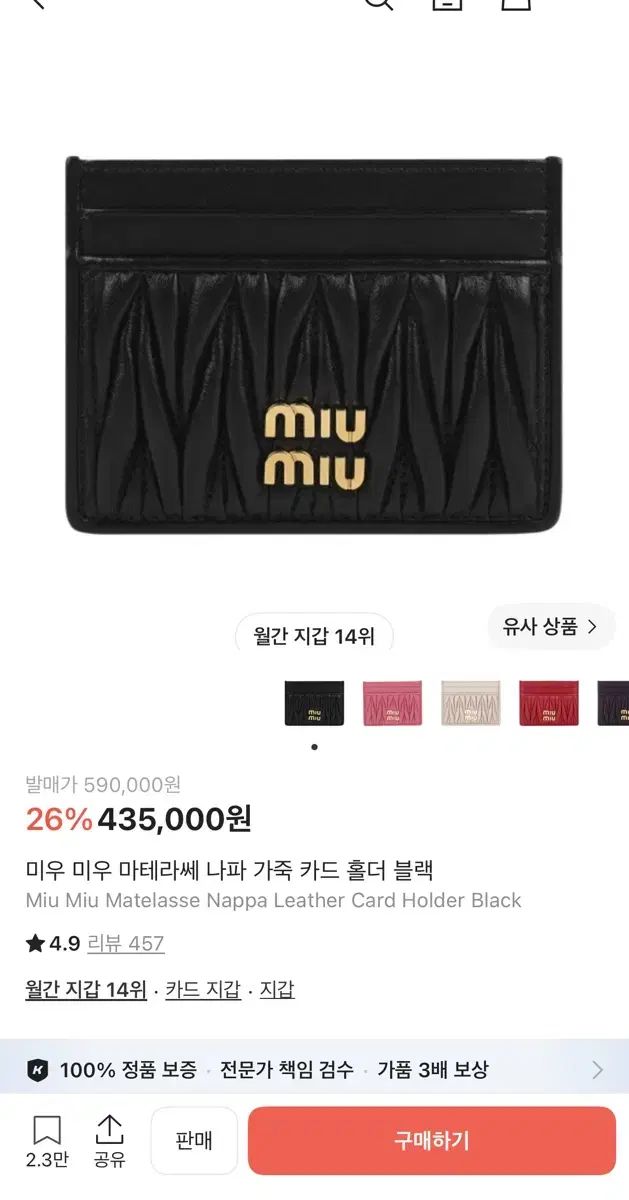Share this product via 공유

click(109, 1142)
